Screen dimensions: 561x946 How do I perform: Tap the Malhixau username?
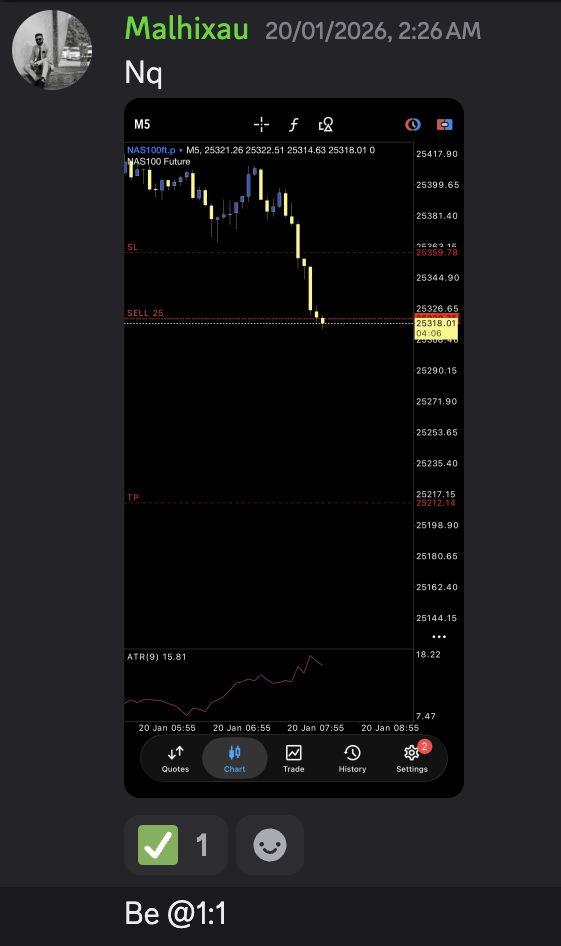tap(186, 28)
